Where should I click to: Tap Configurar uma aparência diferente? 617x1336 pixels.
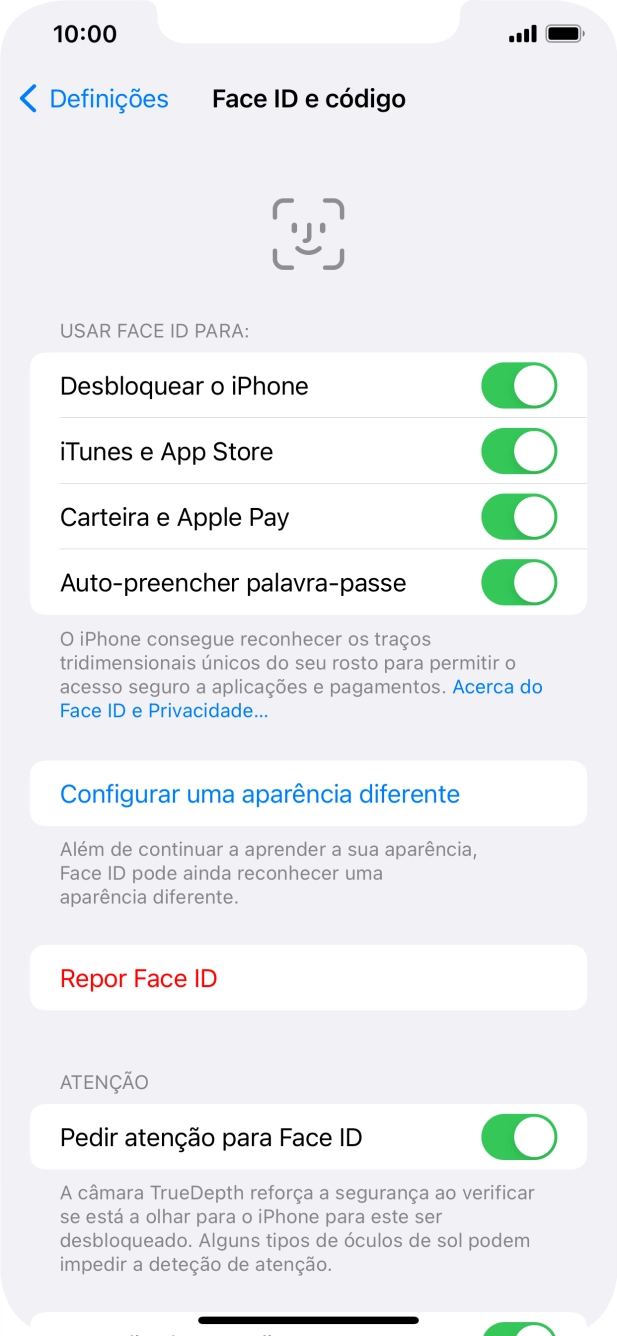(x=260, y=794)
